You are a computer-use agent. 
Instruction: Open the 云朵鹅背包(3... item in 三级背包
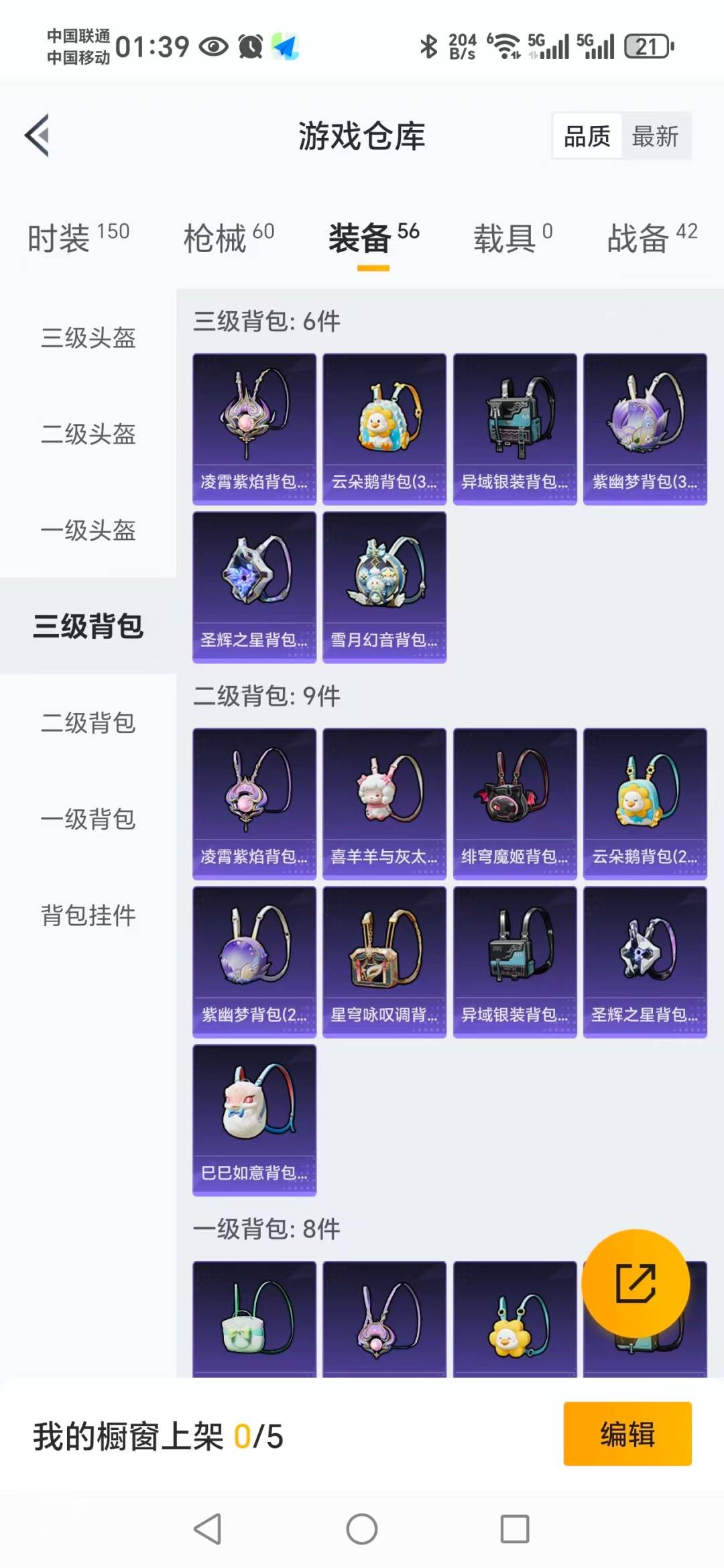pyautogui.click(x=384, y=429)
